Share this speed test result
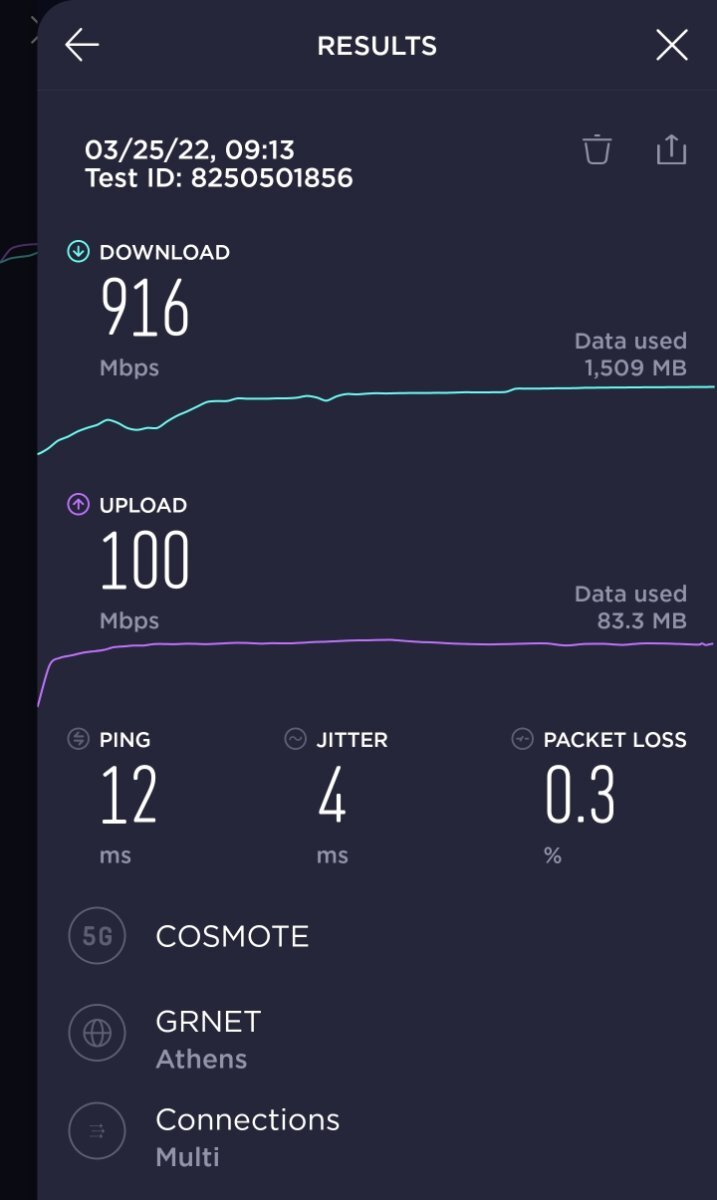Image resolution: width=717 pixels, height=1200 pixels. [671, 149]
